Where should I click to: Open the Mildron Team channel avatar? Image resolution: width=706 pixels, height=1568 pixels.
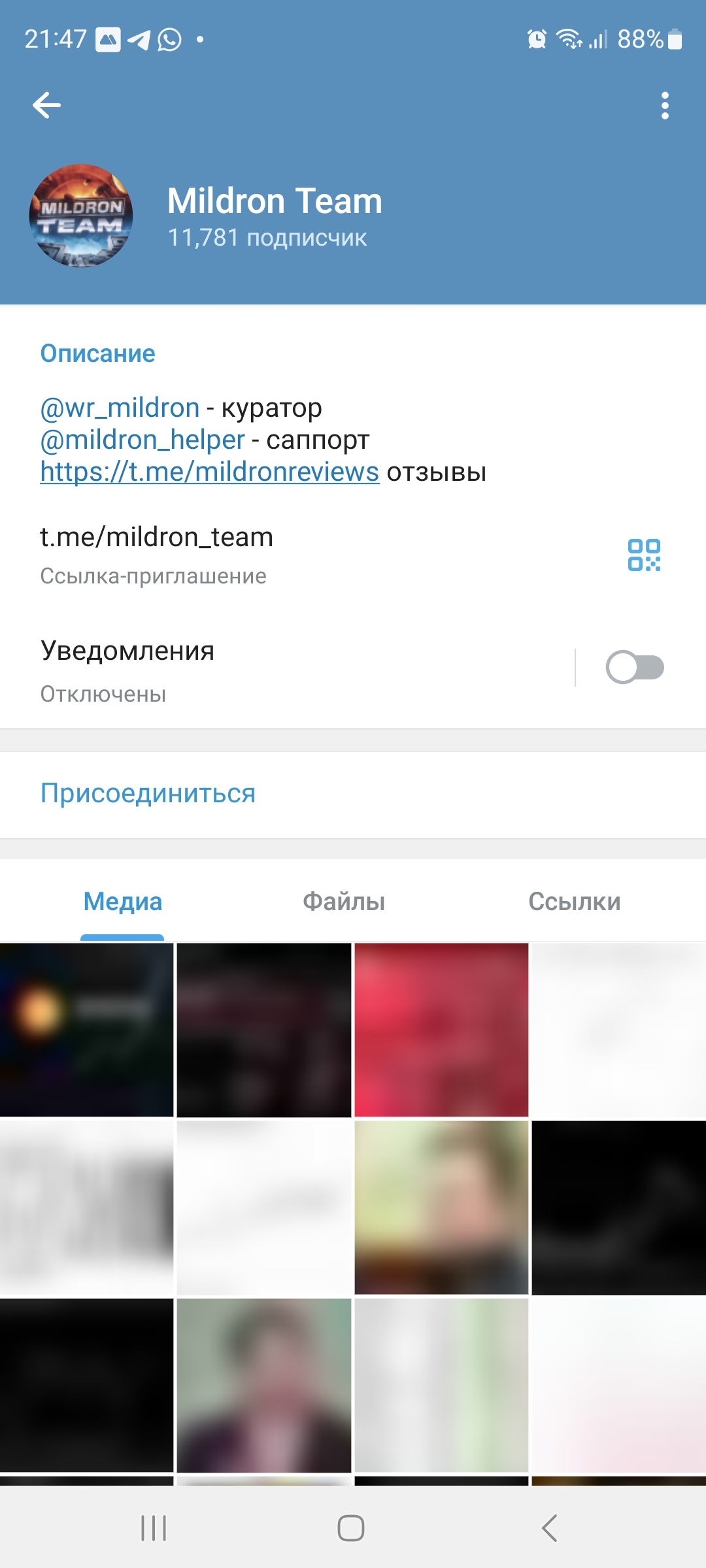pos(81,216)
